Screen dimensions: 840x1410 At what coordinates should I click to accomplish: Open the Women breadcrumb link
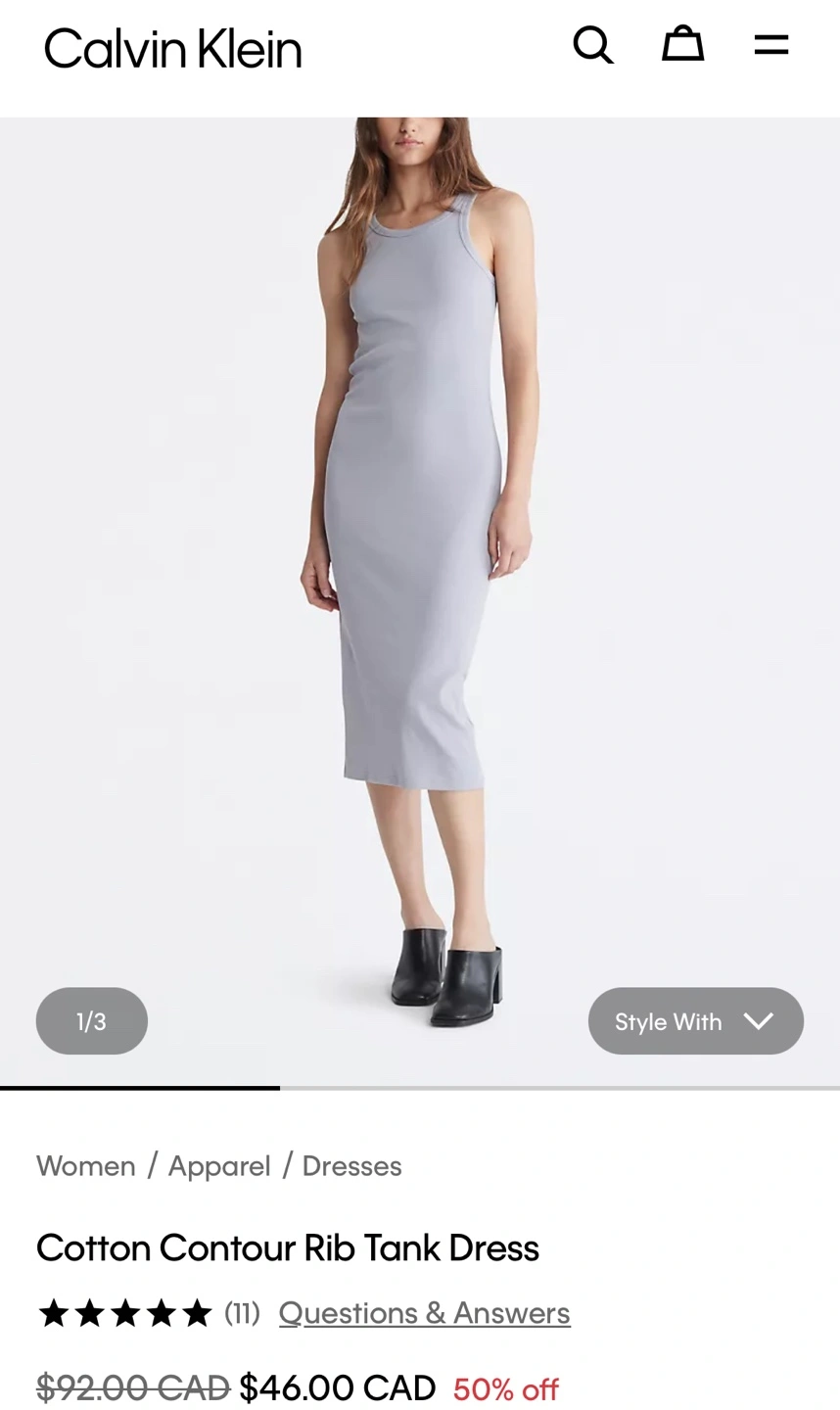coord(86,1166)
